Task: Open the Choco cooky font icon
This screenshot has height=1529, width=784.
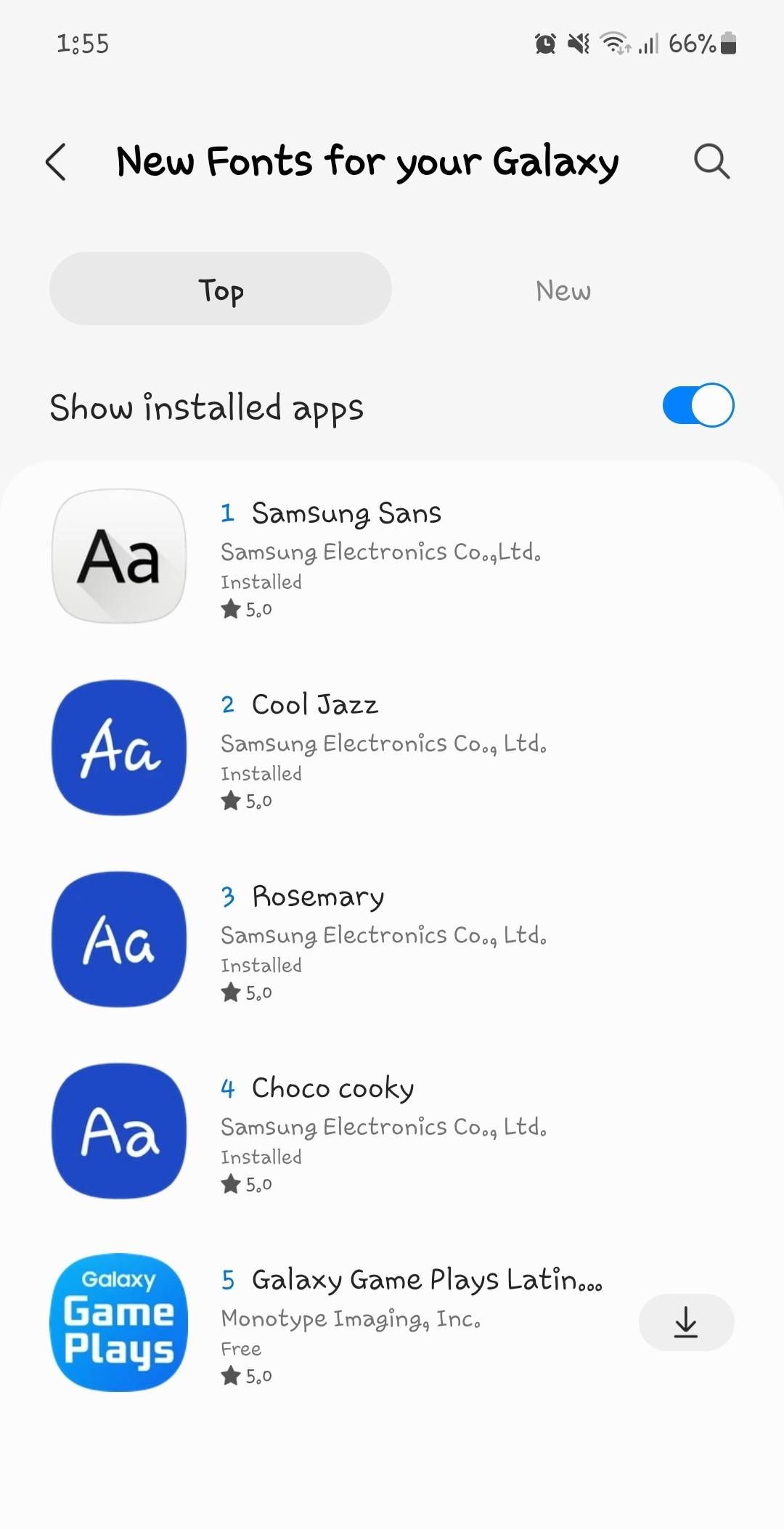Action: tap(118, 1133)
